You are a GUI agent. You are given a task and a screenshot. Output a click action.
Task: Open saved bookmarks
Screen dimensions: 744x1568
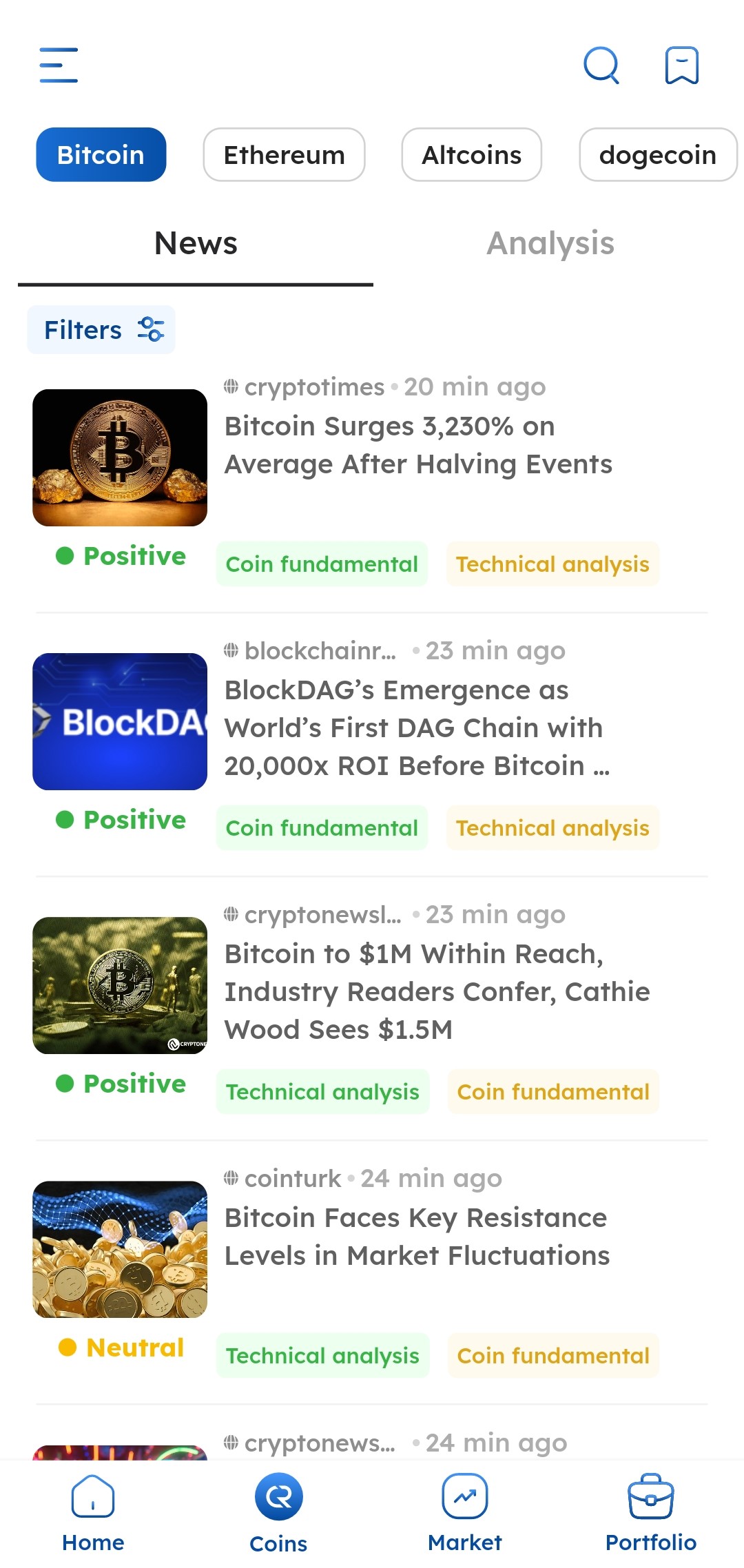681,65
